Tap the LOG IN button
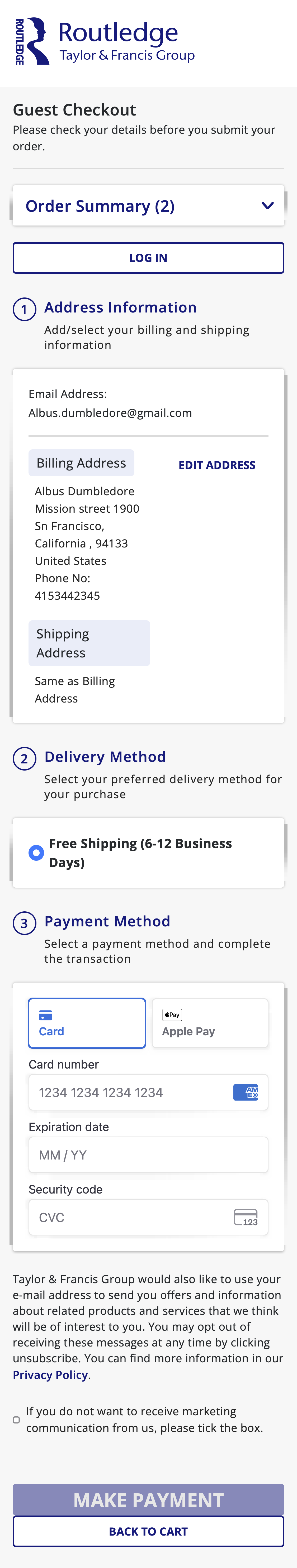The width and height of the screenshot is (297, 1568). pos(148,258)
